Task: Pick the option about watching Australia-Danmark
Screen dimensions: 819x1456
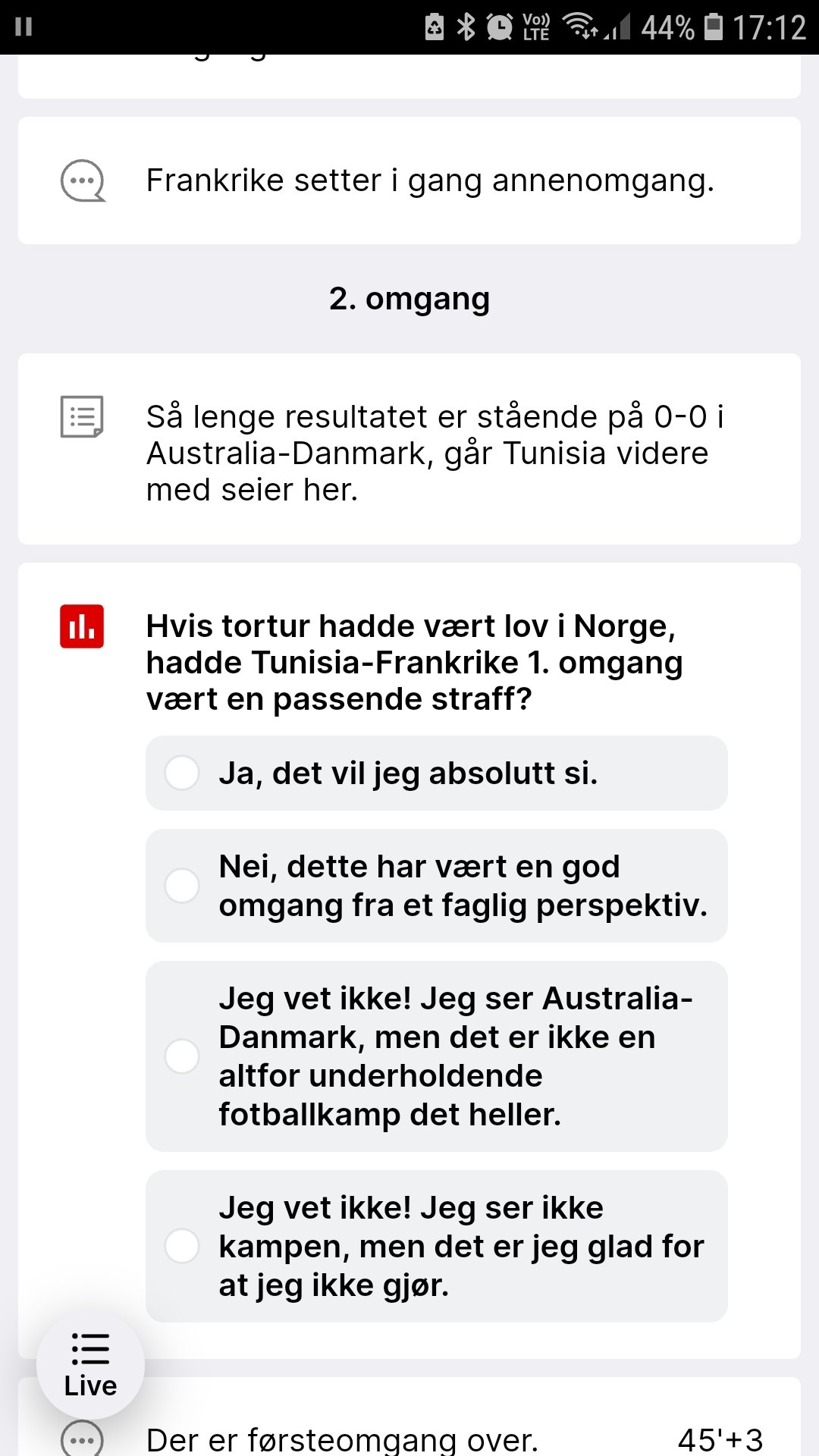Action: 436,1056
